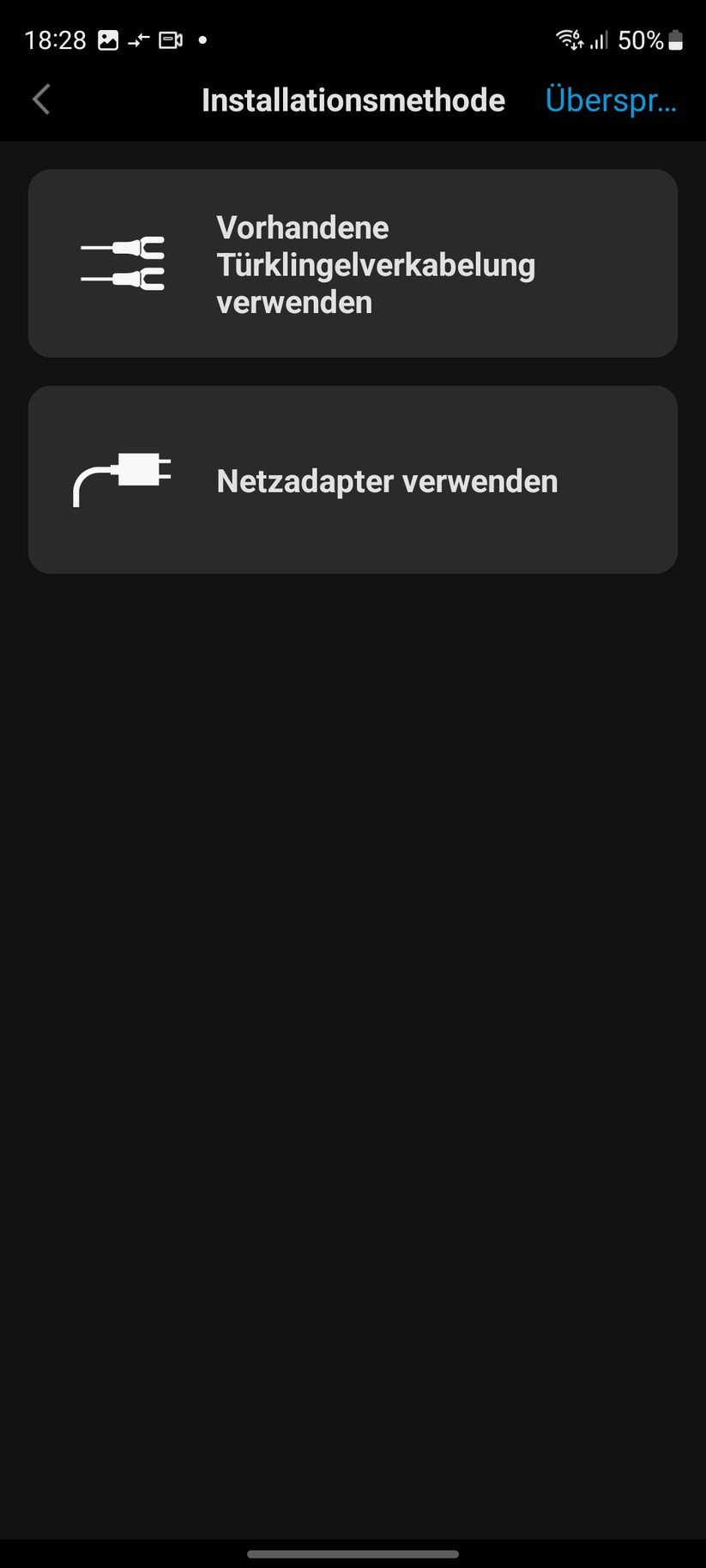Viewport: 706px width, 1568px height.
Task: Tap the 50% battery percentage text
Action: 640,39
